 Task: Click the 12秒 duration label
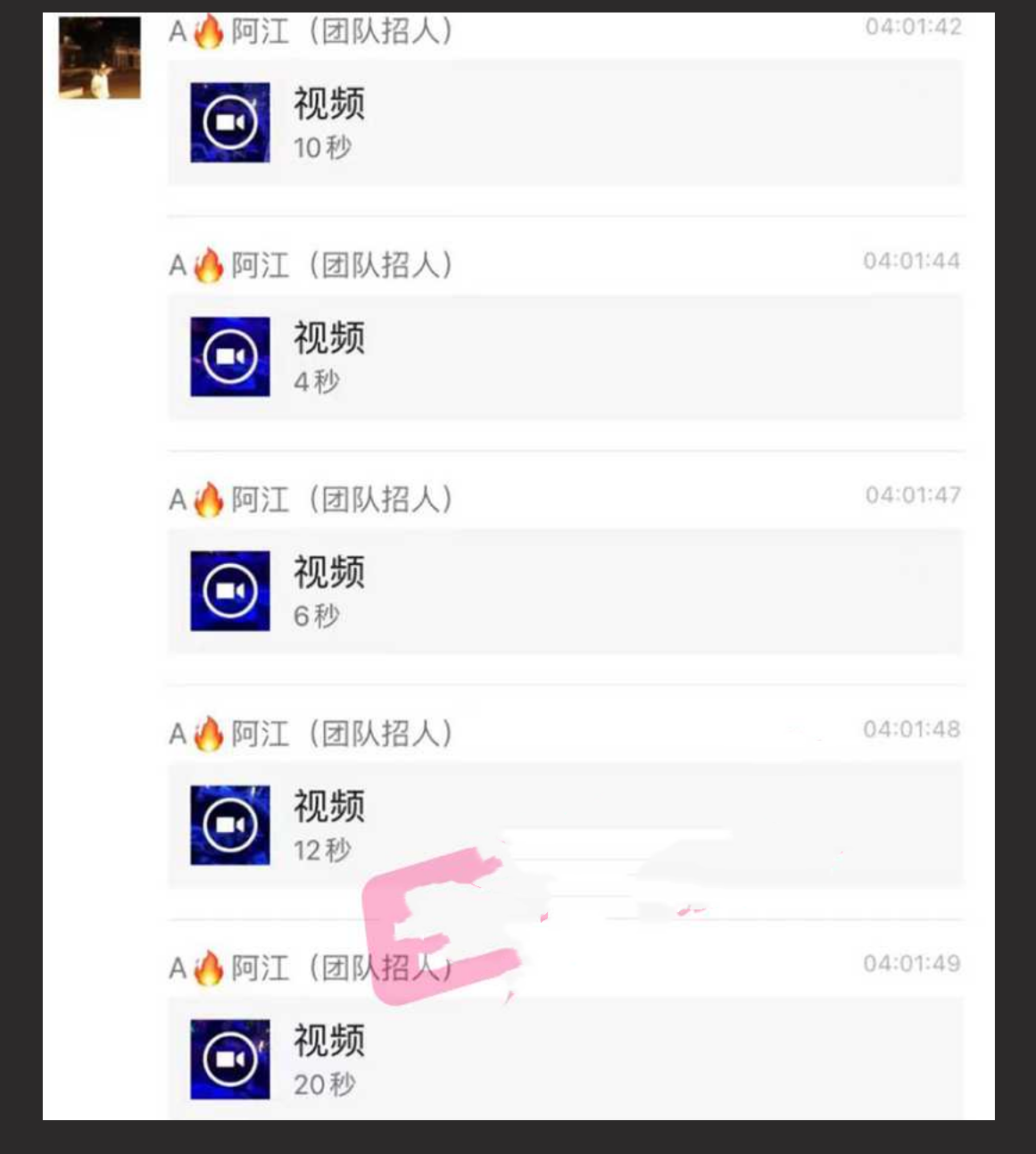pos(321,851)
